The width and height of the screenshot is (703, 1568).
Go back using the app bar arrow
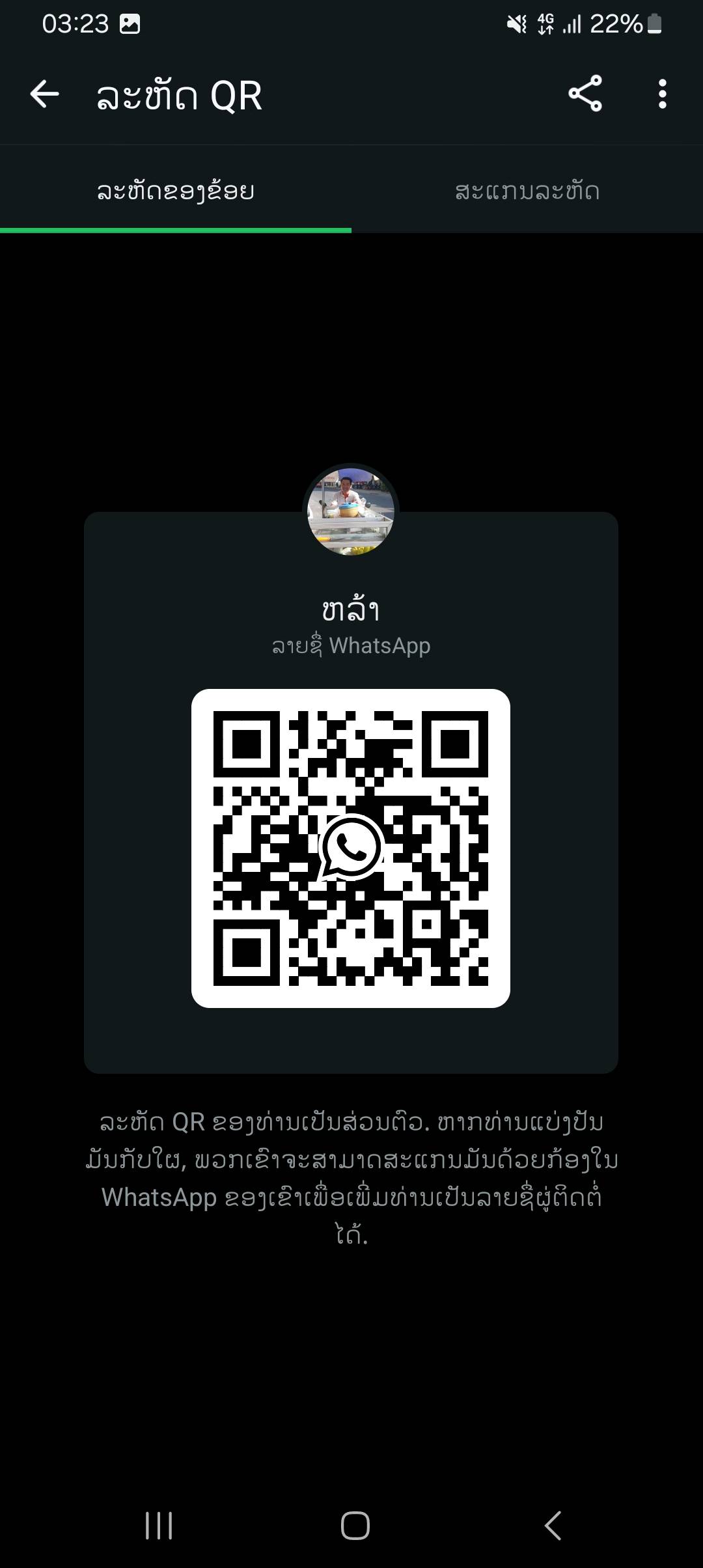click(x=44, y=94)
